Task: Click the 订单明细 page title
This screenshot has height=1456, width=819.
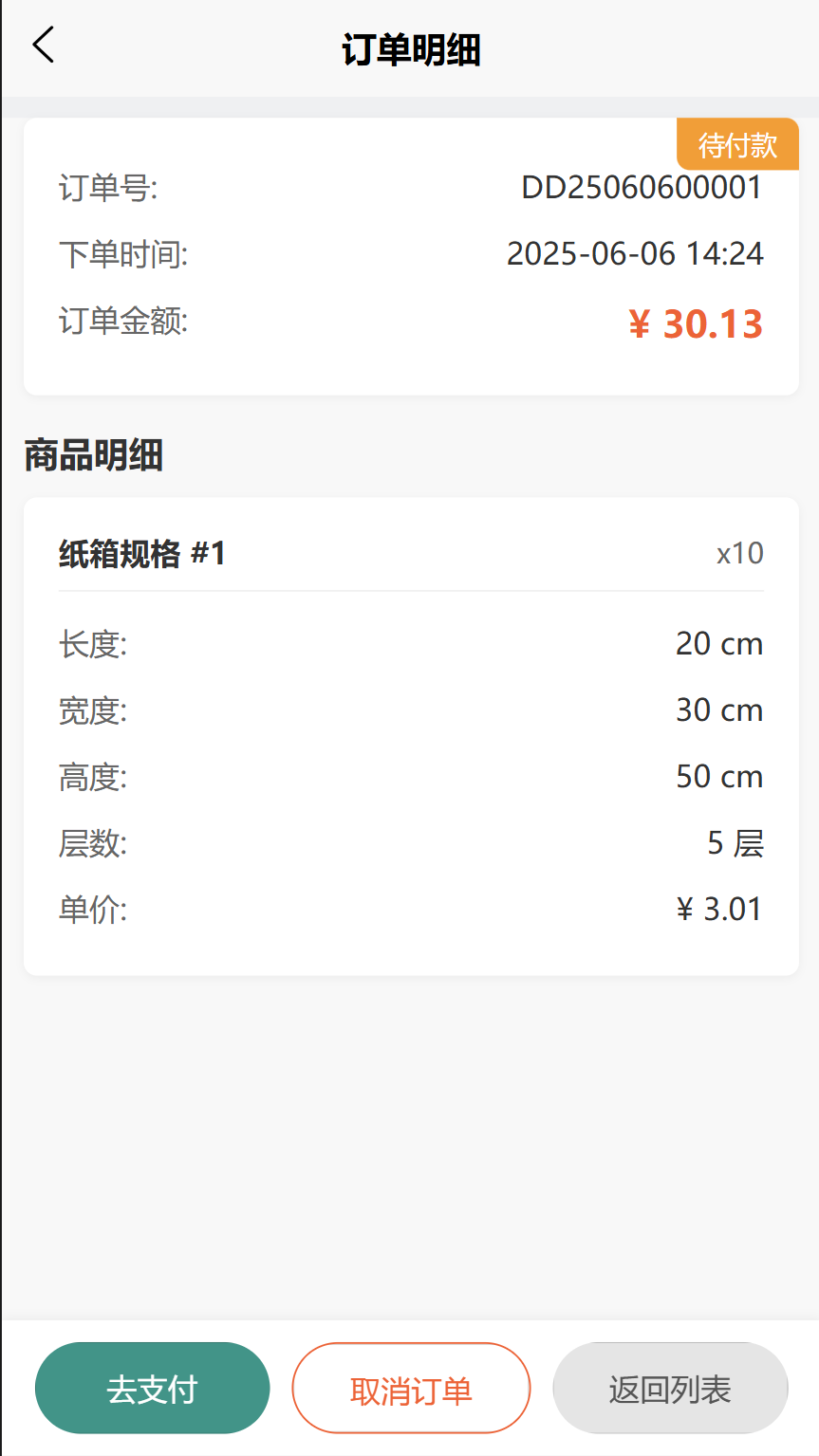Action: tap(409, 49)
